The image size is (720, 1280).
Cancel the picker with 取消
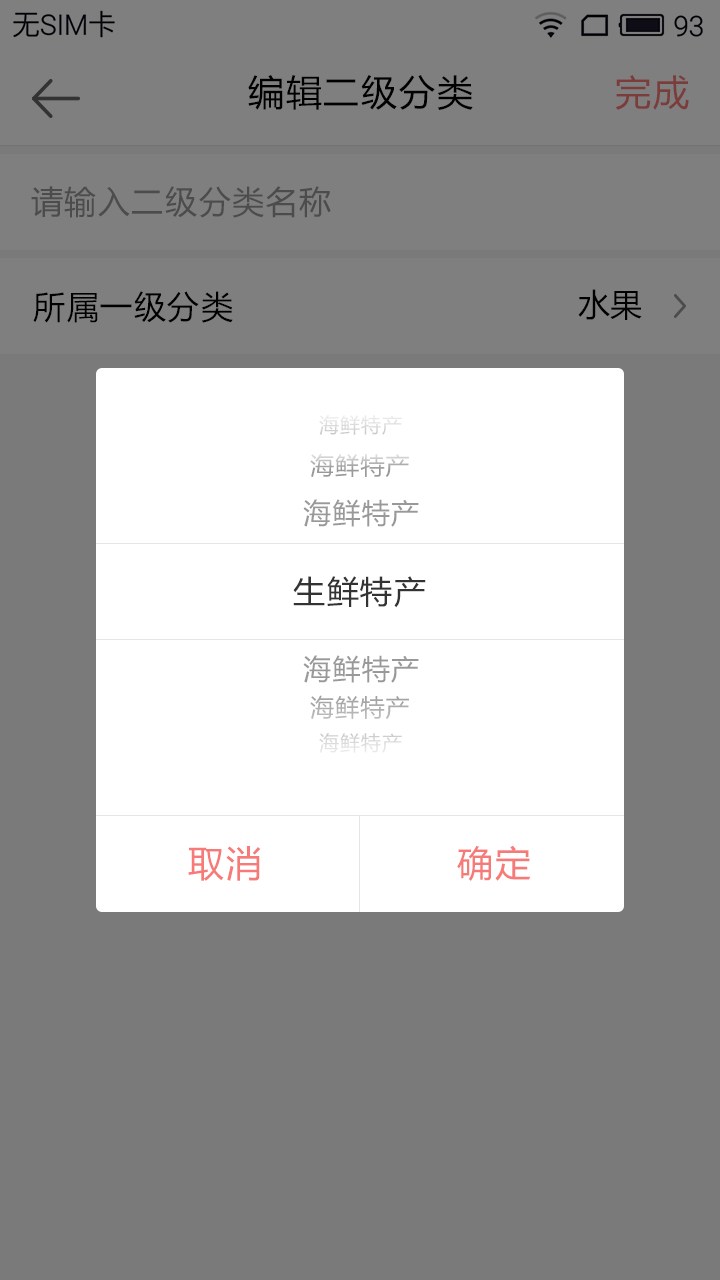point(227,863)
